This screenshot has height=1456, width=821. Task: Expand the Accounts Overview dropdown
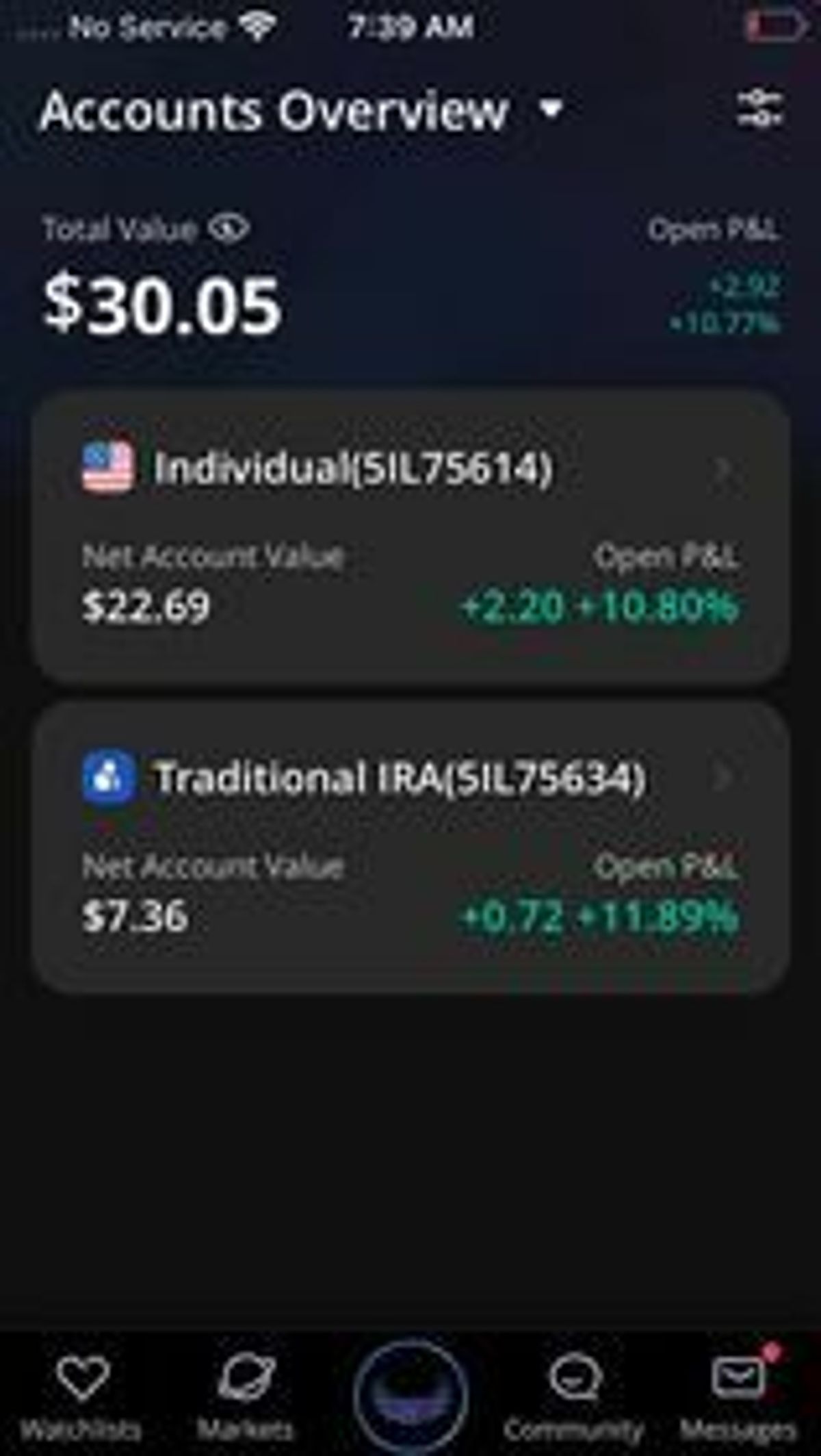tap(551, 110)
